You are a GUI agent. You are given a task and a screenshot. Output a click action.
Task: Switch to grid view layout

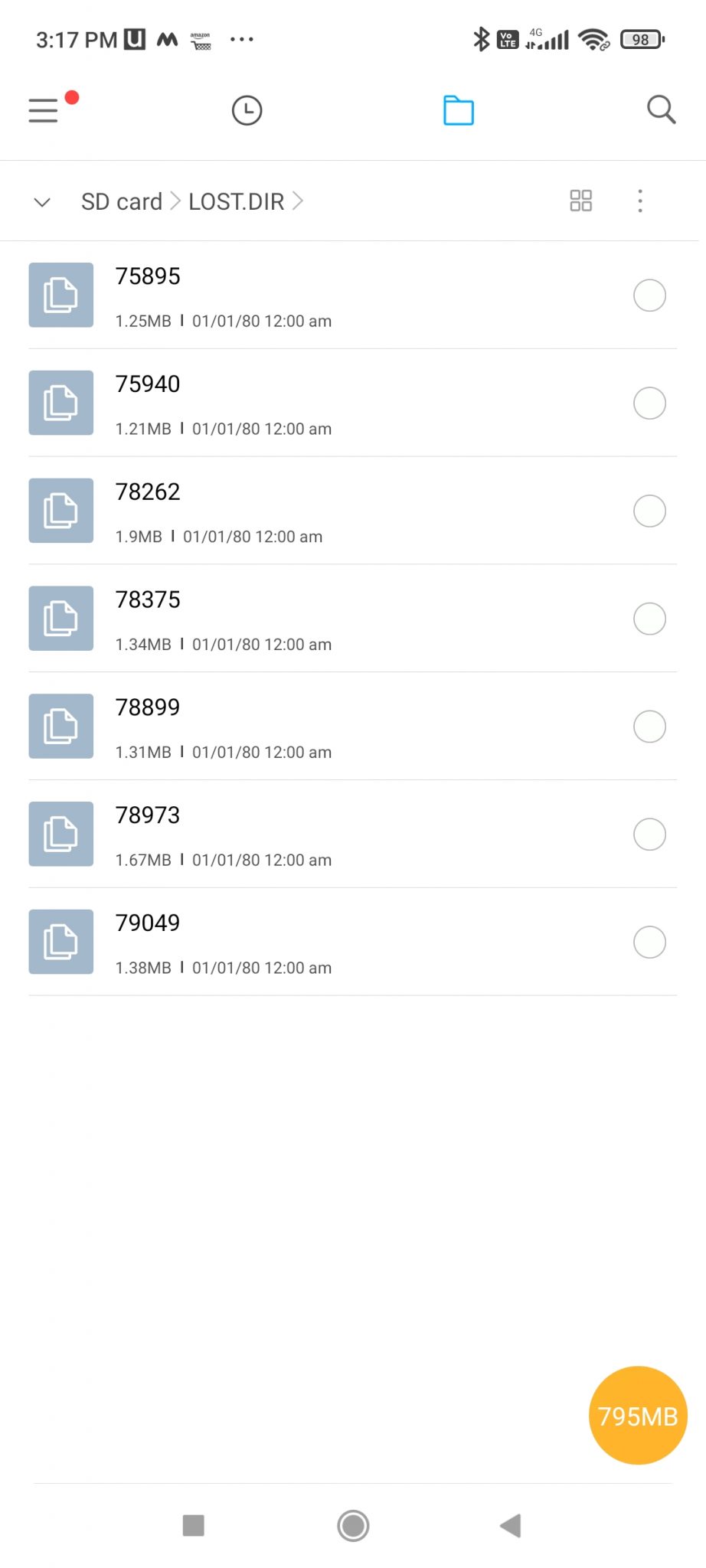click(x=580, y=200)
